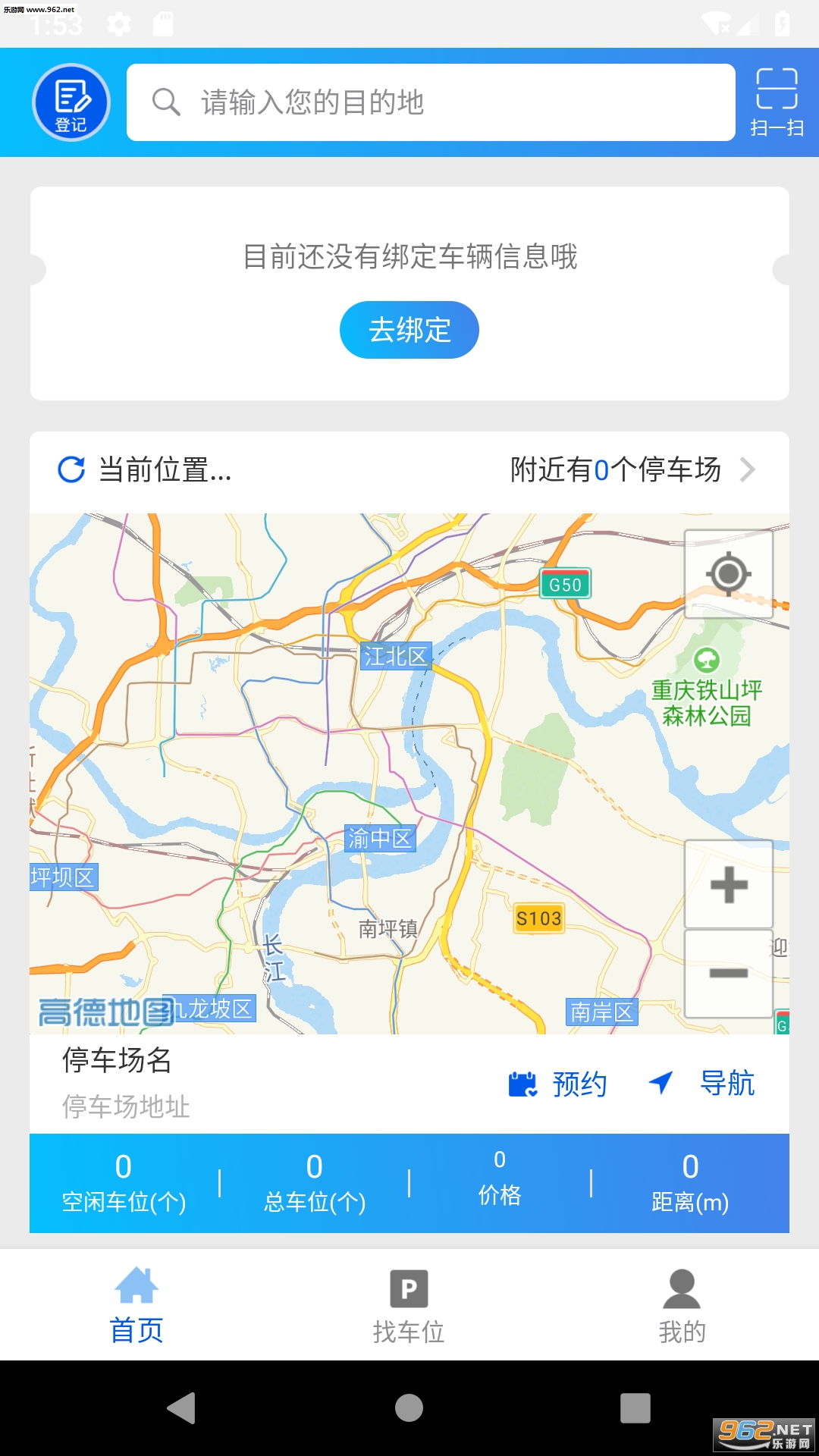This screenshot has height=1456, width=819.
Task: Open the recent apps overview
Action: coord(635,1408)
